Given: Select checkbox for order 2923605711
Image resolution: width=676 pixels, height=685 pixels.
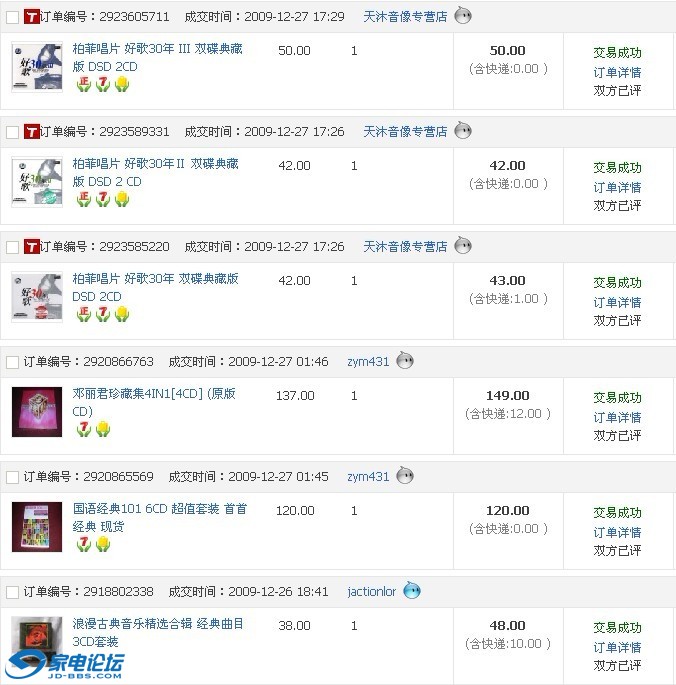Looking at the screenshot, I should coord(12,17).
